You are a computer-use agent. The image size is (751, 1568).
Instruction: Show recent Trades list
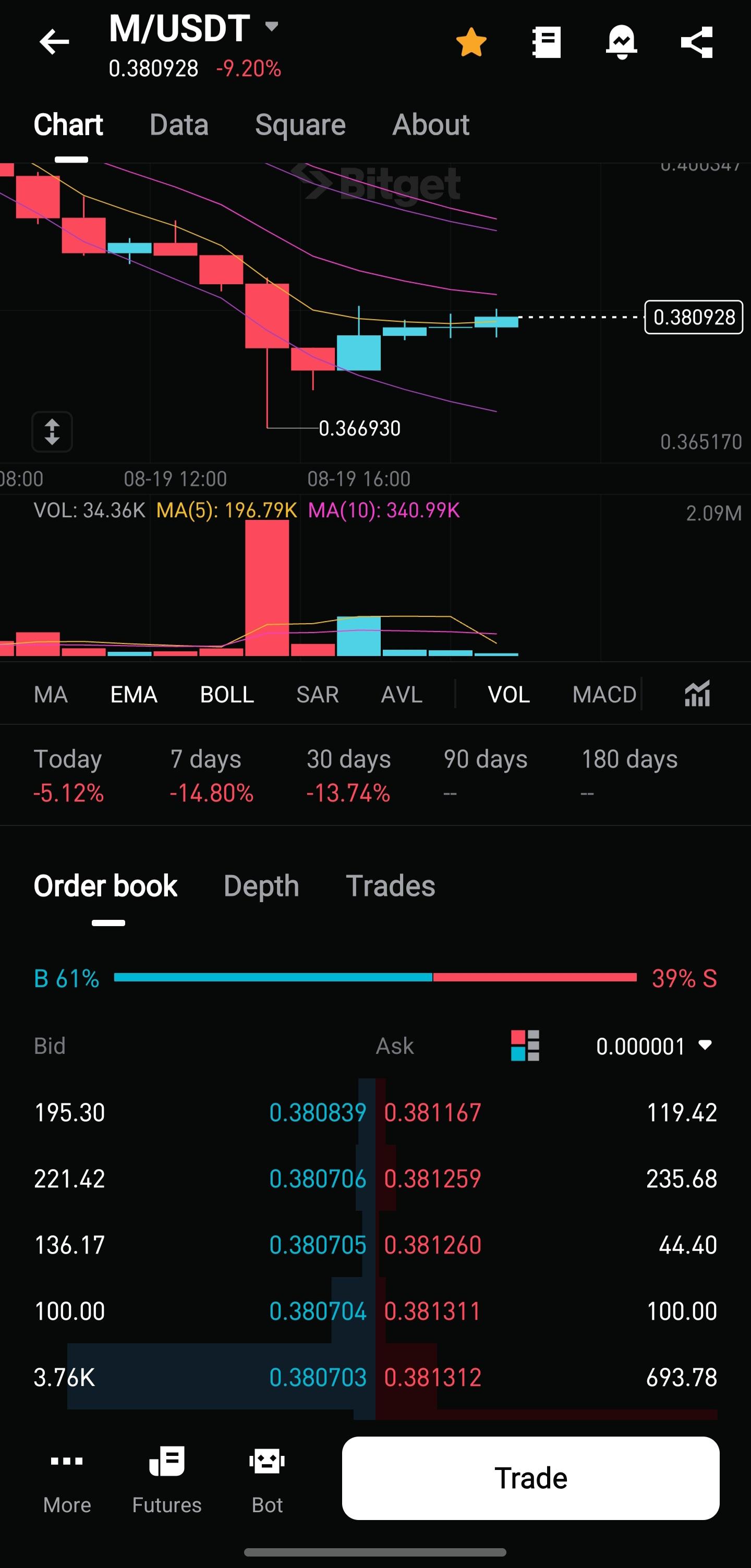pyautogui.click(x=390, y=885)
